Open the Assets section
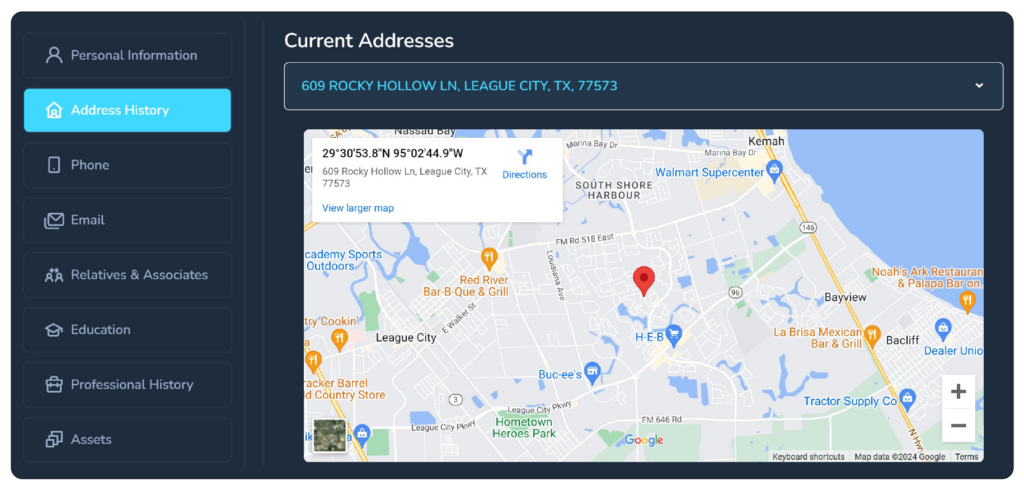Image resolution: width=1024 pixels, height=490 pixels. pos(127,439)
